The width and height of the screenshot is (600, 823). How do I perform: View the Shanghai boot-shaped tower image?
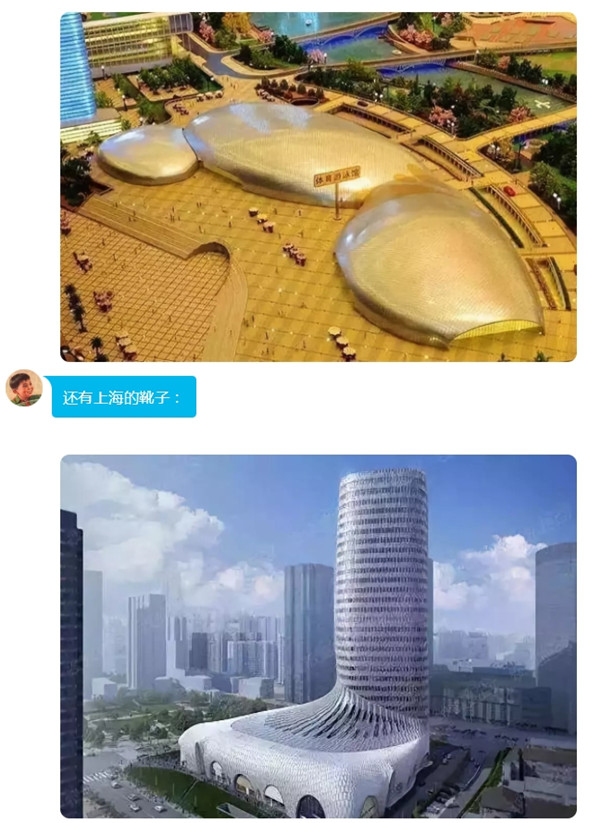(x=318, y=636)
